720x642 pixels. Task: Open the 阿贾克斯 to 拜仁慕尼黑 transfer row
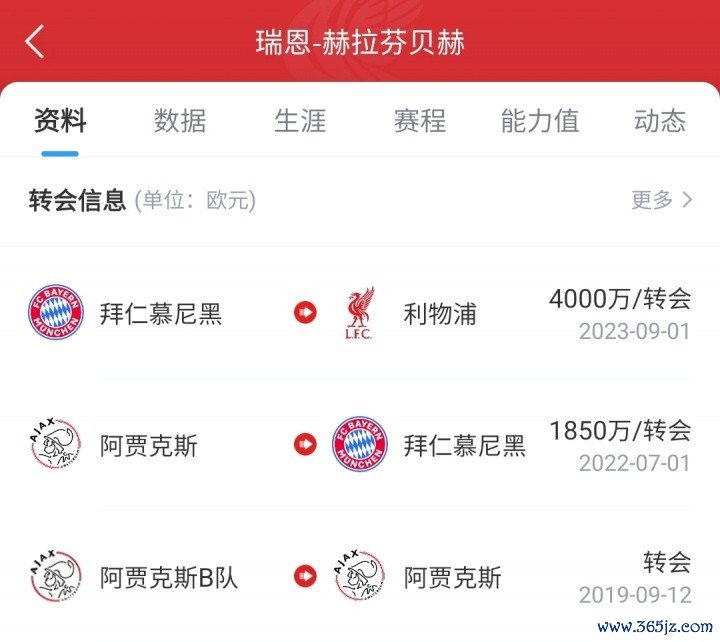[x=360, y=445]
